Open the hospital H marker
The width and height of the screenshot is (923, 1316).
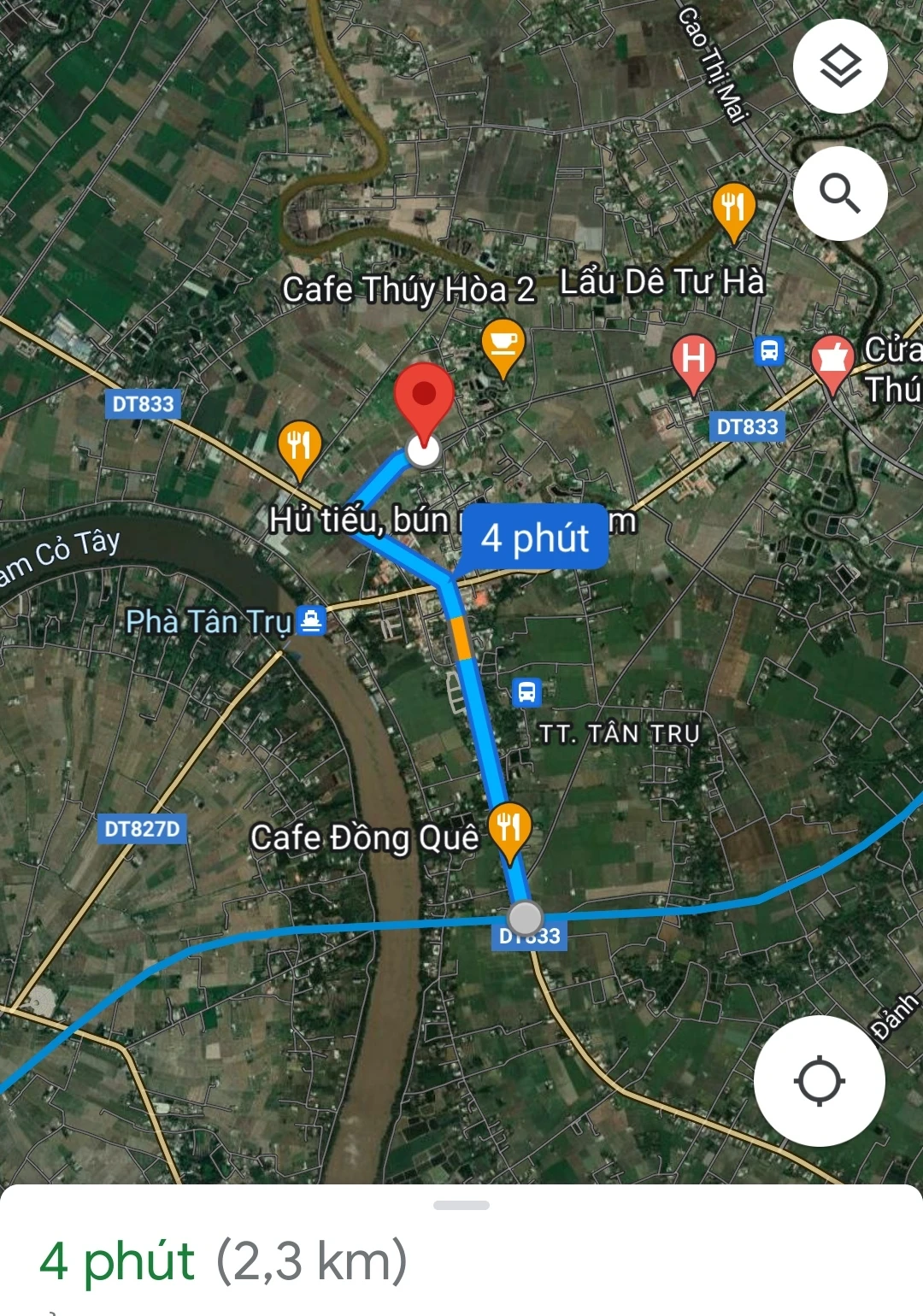tap(693, 359)
